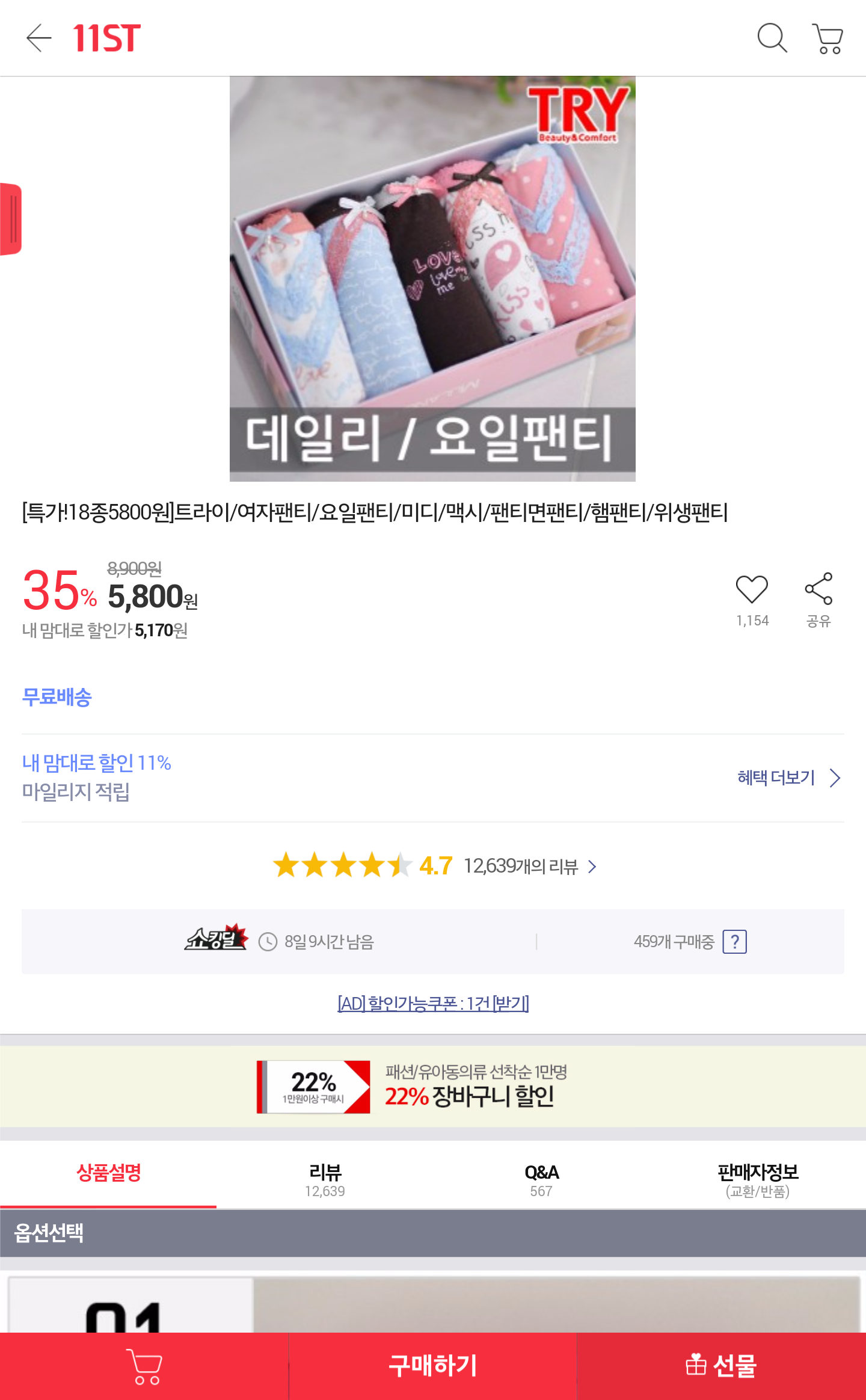
Task: Open the 22% 장바구니 할인 banner
Action: pyautogui.click(x=433, y=1087)
